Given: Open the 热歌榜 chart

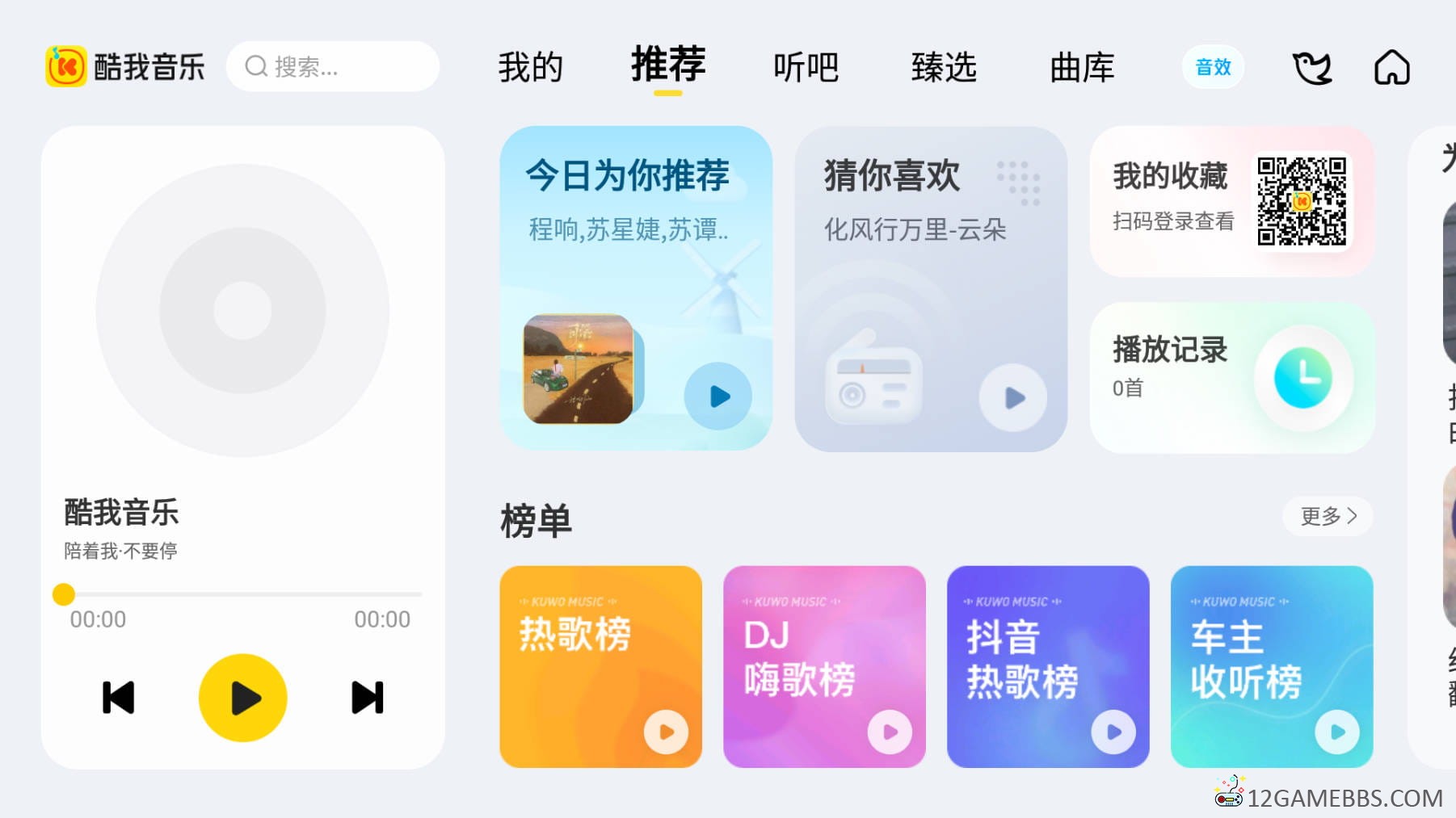Looking at the screenshot, I should (600, 666).
